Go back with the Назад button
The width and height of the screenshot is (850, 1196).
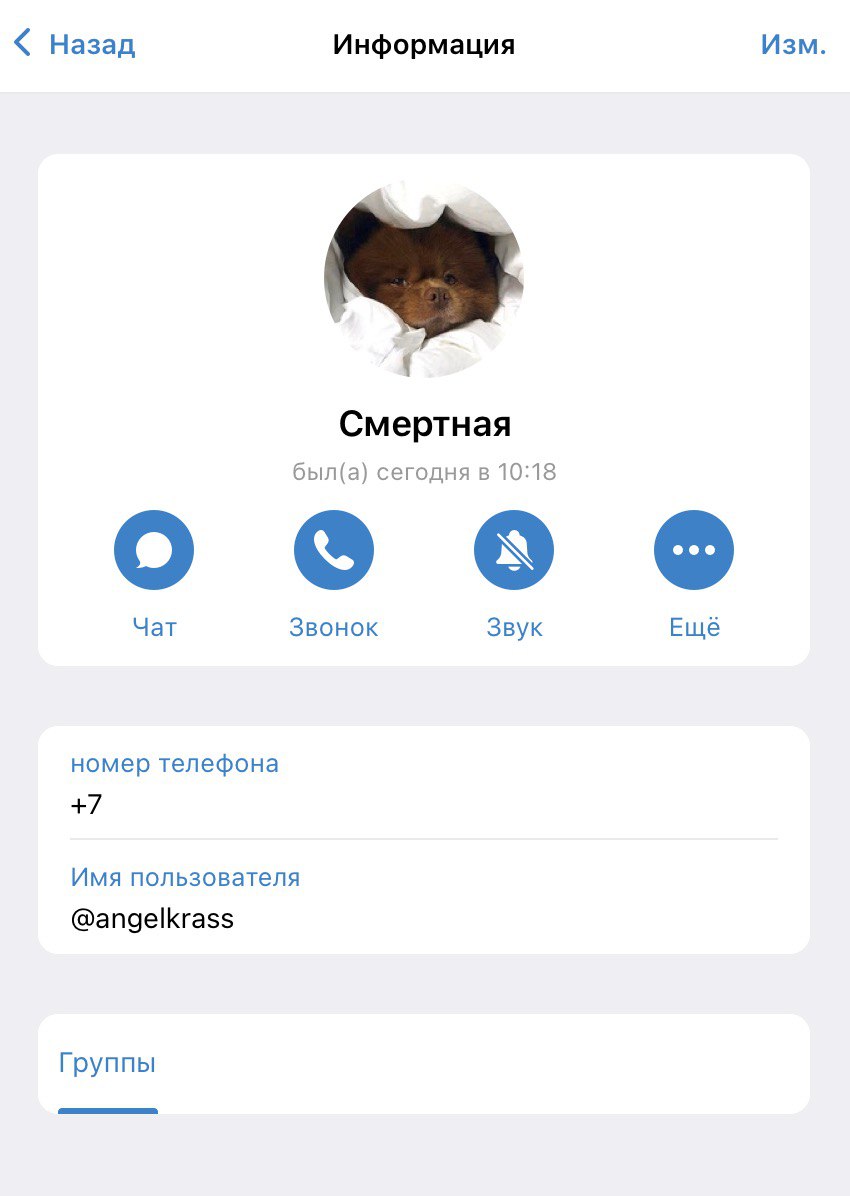[75, 45]
